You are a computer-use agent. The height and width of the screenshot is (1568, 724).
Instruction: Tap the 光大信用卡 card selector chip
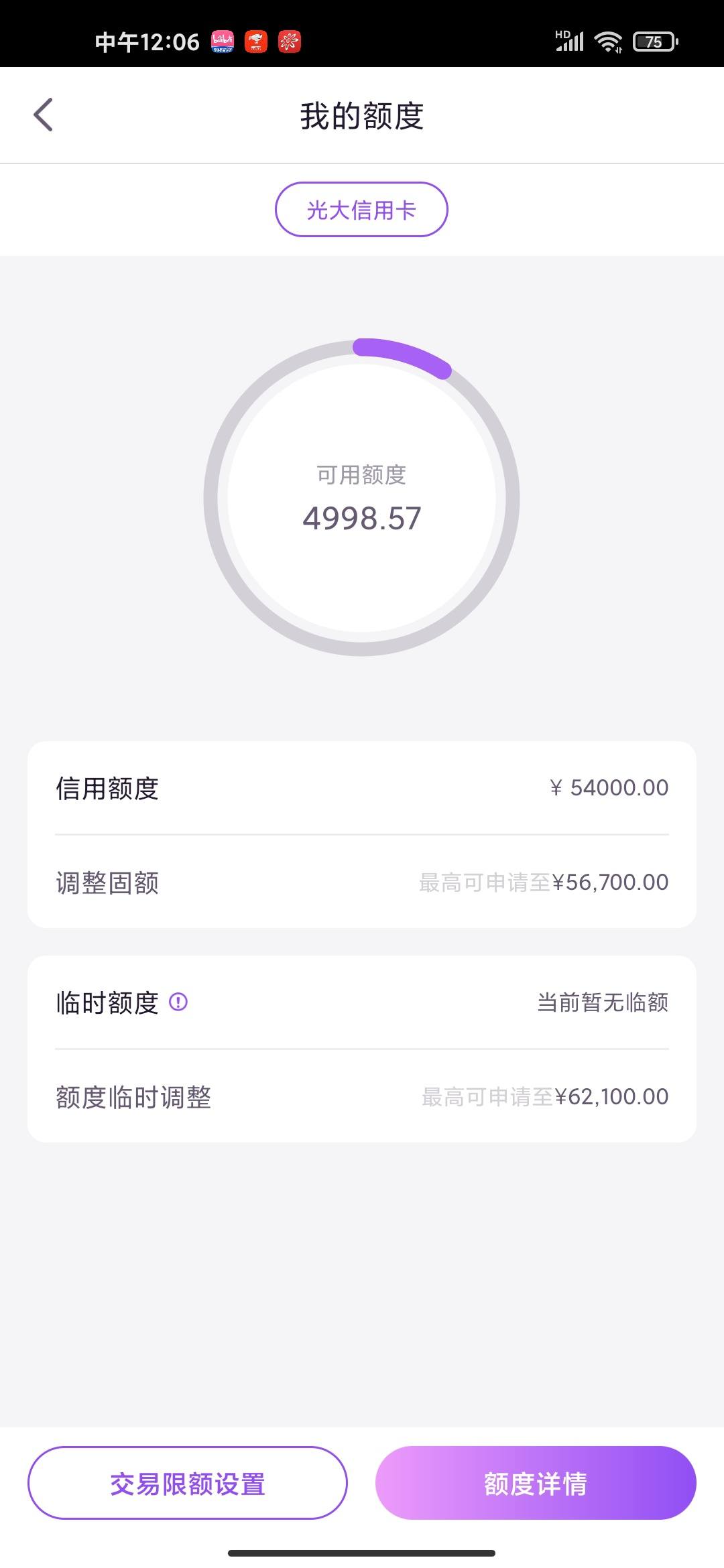[x=361, y=210]
